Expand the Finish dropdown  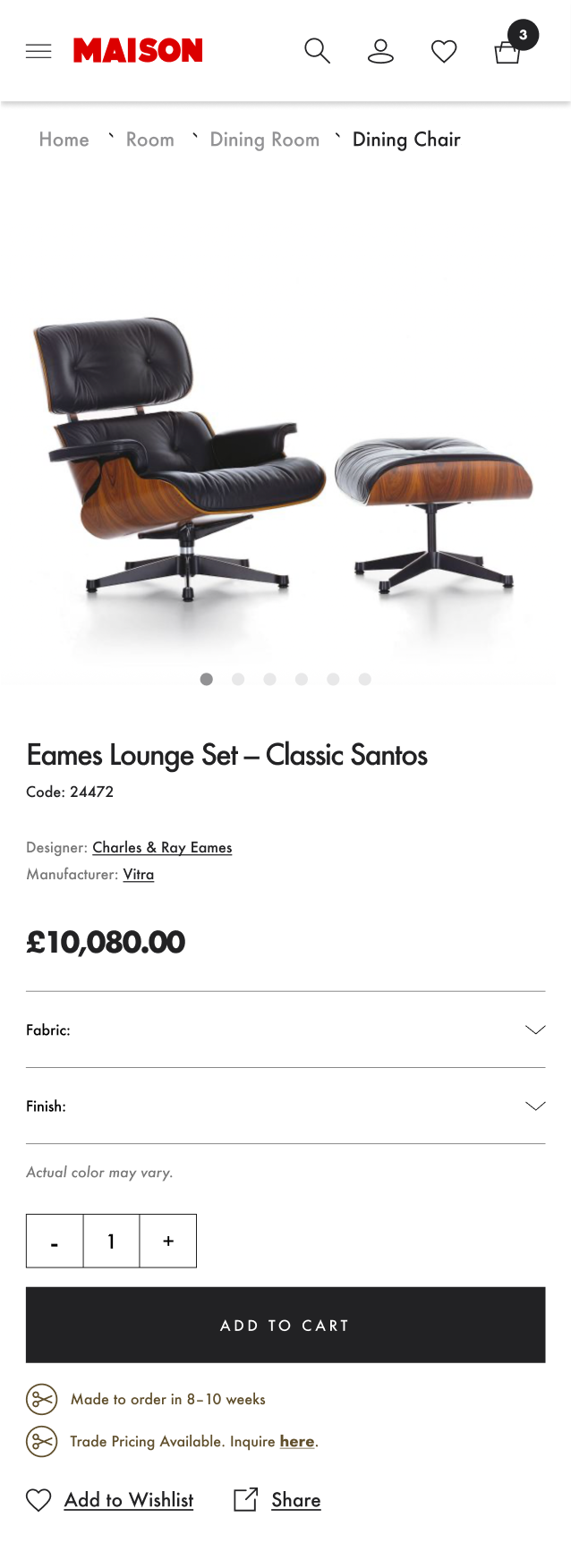(285, 1106)
